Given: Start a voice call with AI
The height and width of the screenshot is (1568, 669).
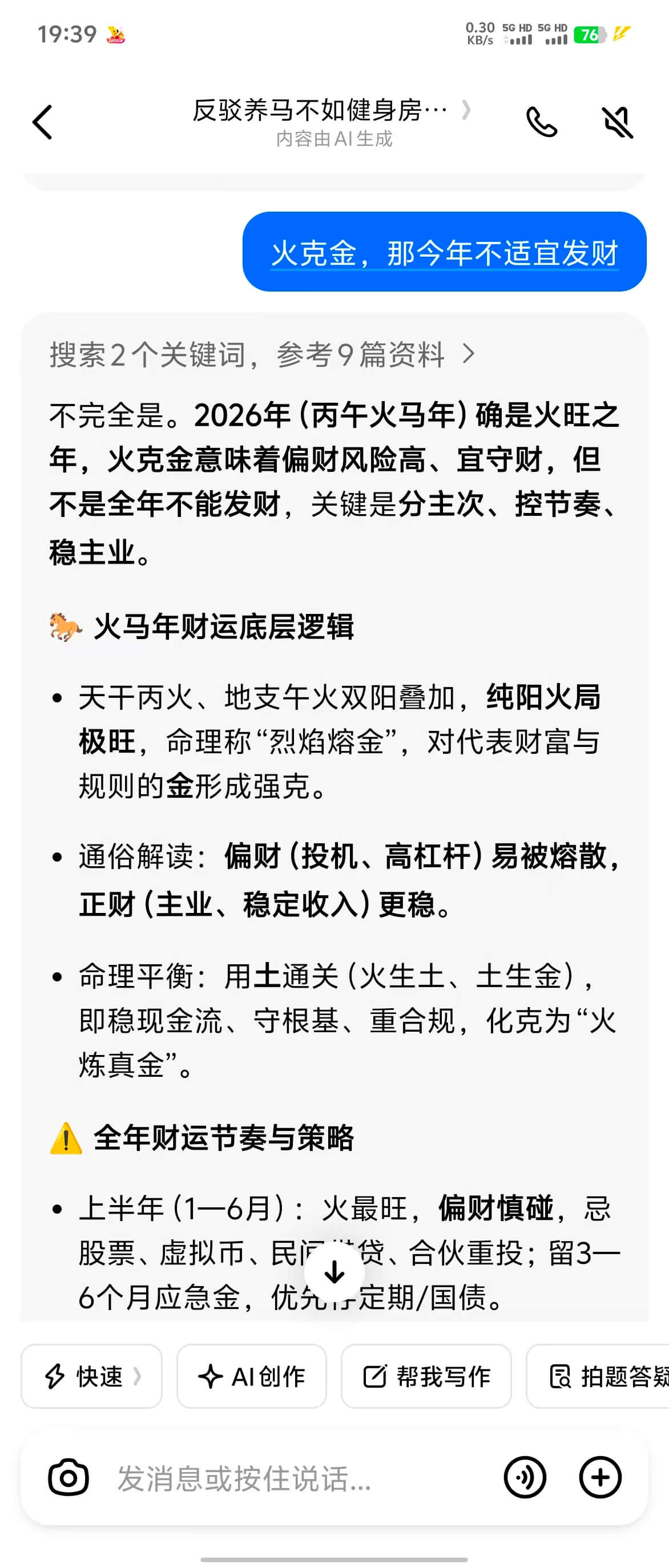Looking at the screenshot, I should coord(541,122).
